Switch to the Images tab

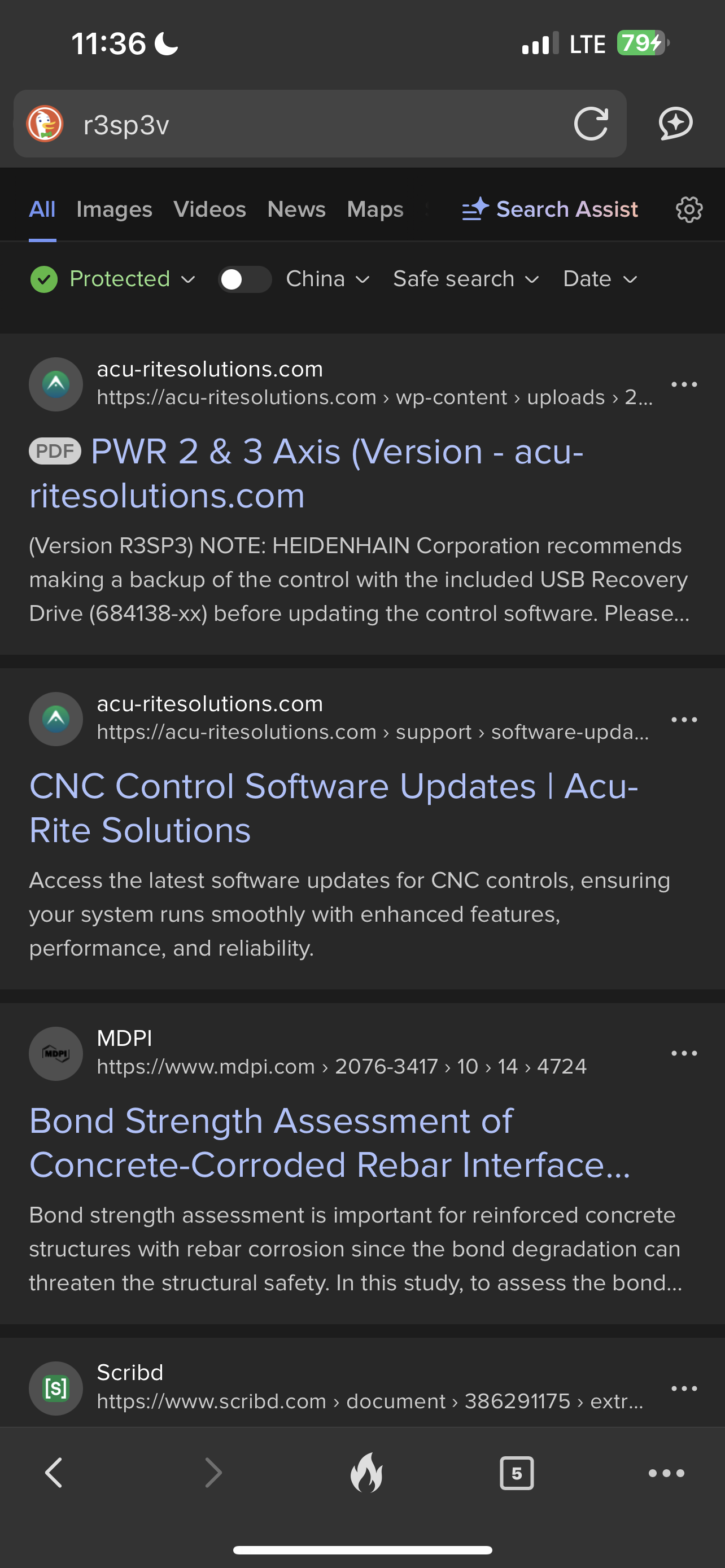click(114, 209)
